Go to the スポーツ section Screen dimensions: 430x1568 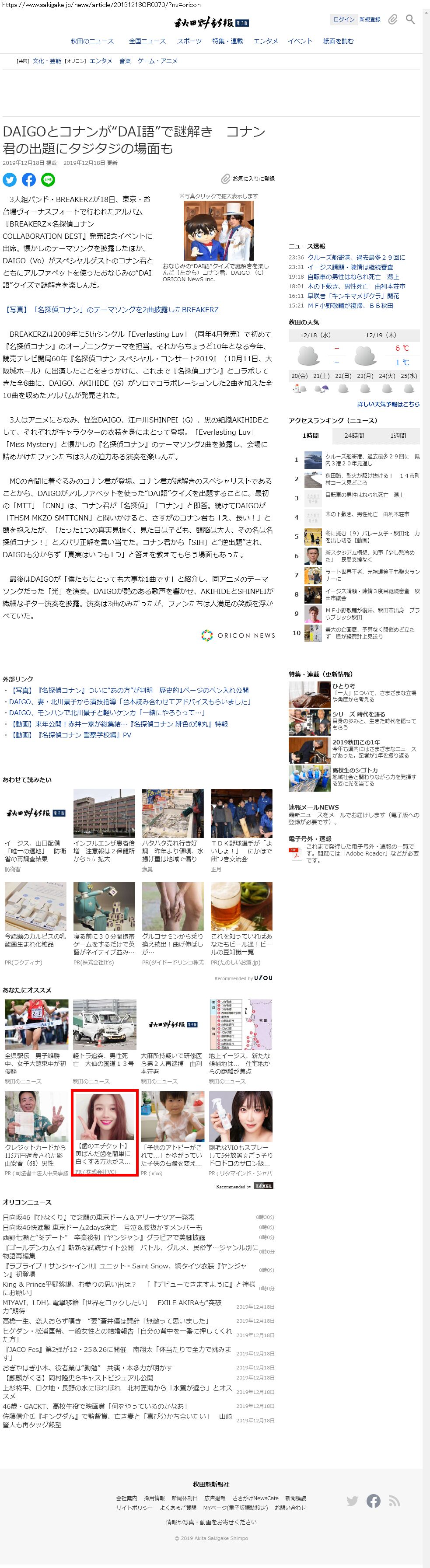189,42
